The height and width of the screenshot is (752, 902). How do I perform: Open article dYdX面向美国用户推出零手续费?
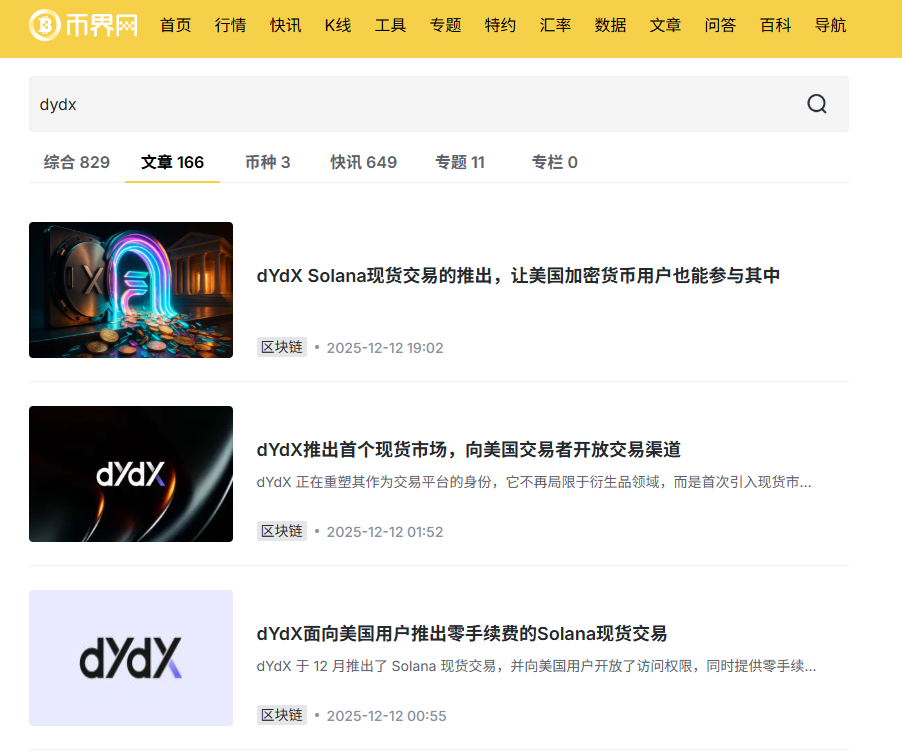pyautogui.click(x=461, y=634)
